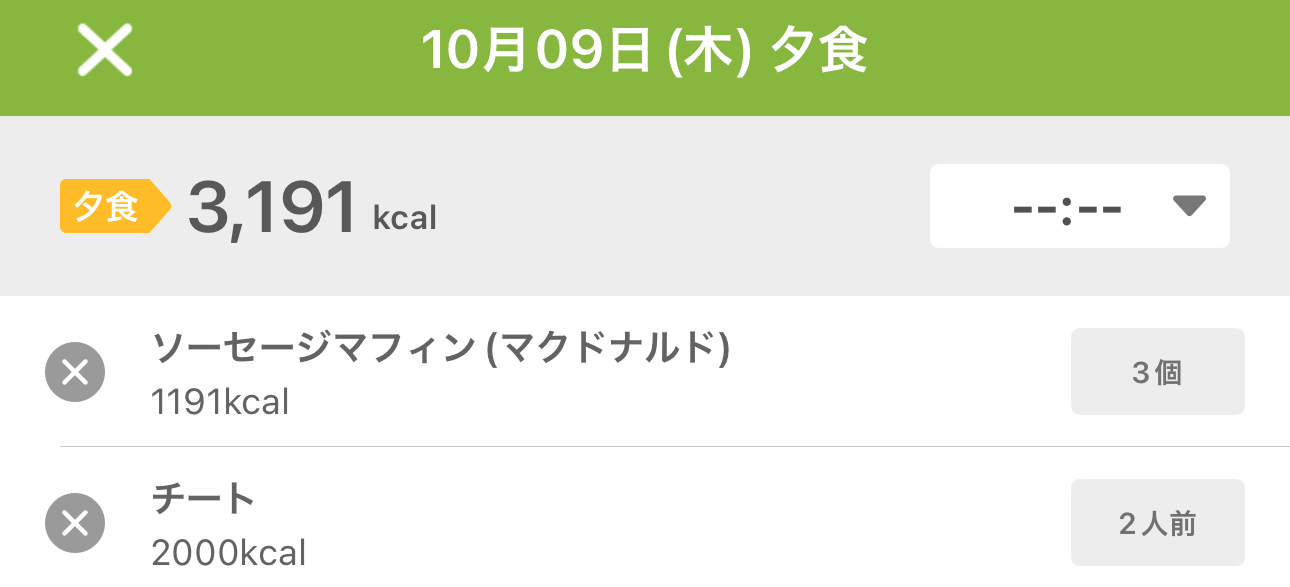1290x587 pixels.
Task: Close the dinner record screen
Action: point(105,52)
